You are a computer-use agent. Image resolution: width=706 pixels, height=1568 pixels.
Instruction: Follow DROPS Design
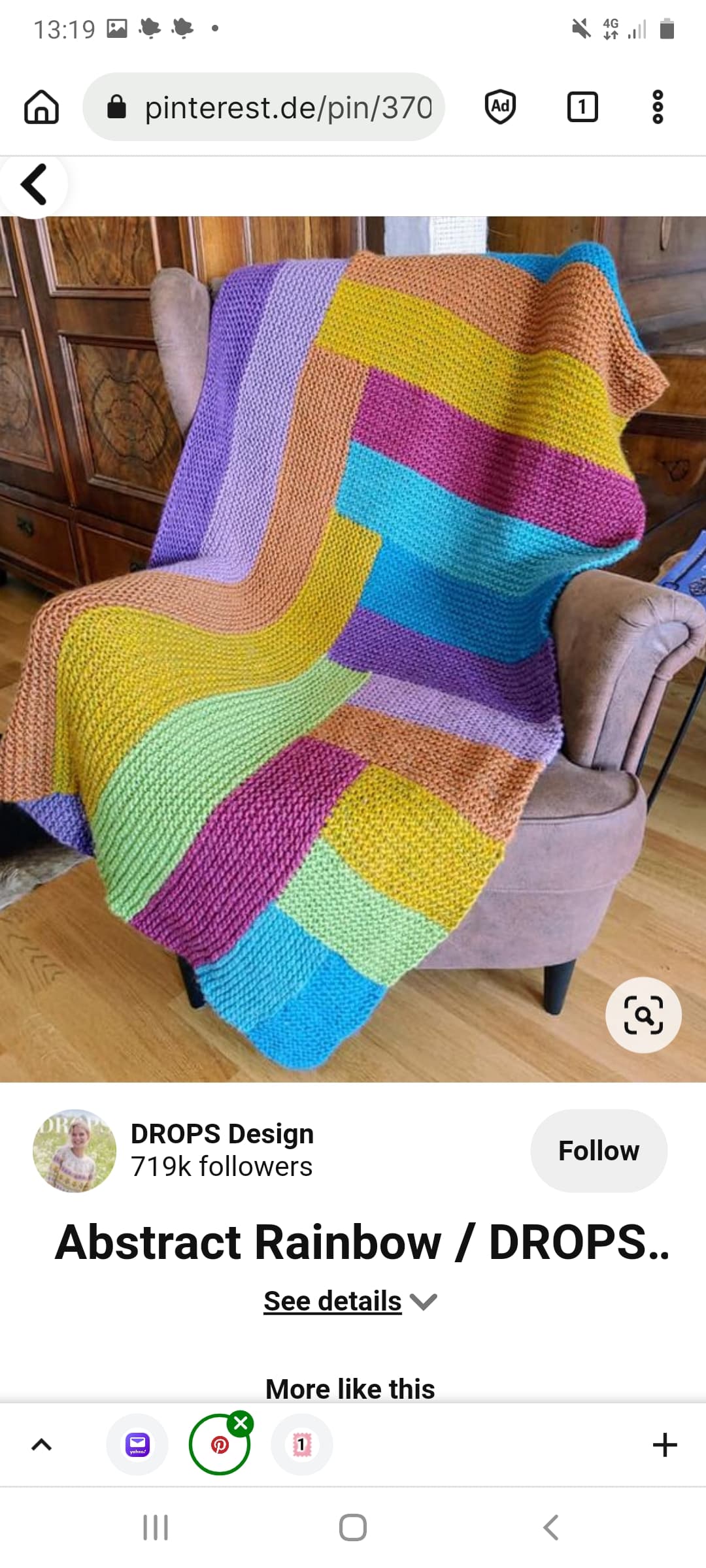point(598,1151)
